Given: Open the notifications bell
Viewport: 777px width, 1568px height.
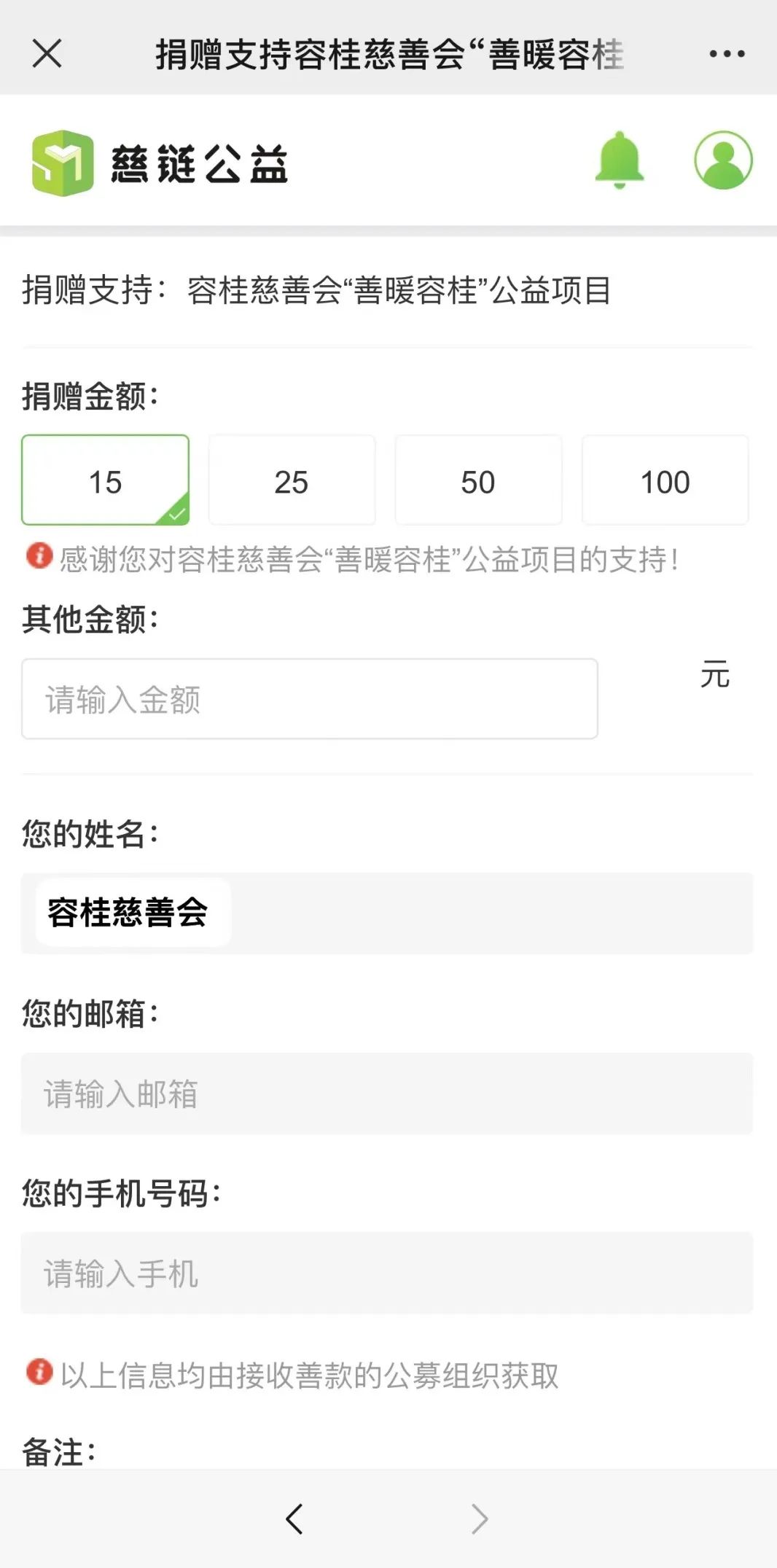Looking at the screenshot, I should [620, 160].
